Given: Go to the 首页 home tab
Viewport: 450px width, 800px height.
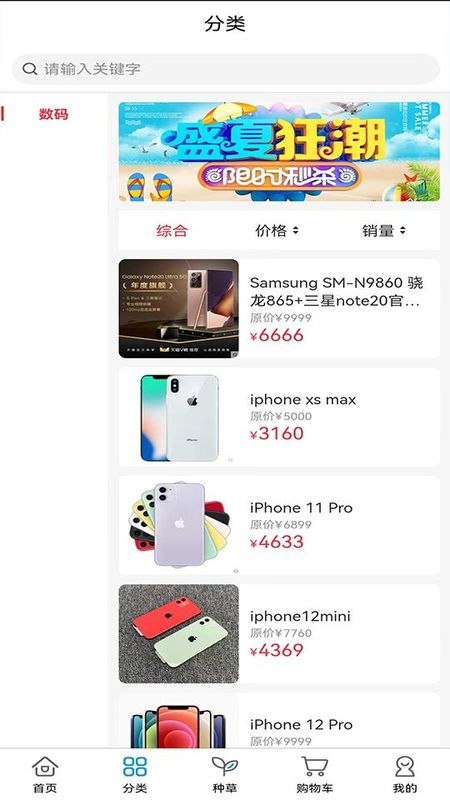Looking at the screenshot, I should tap(45, 774).
